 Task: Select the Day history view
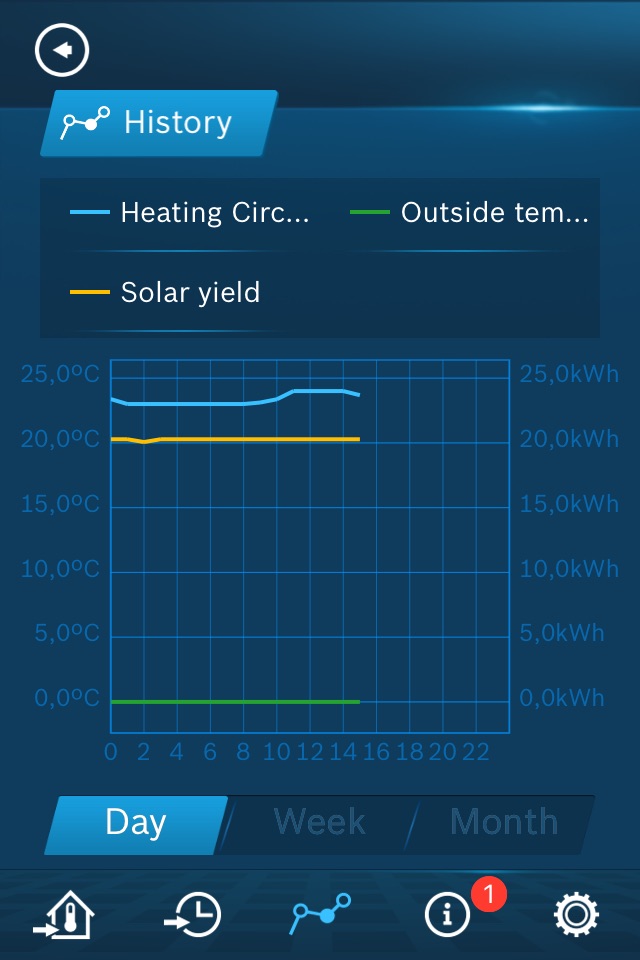point(136,823)
